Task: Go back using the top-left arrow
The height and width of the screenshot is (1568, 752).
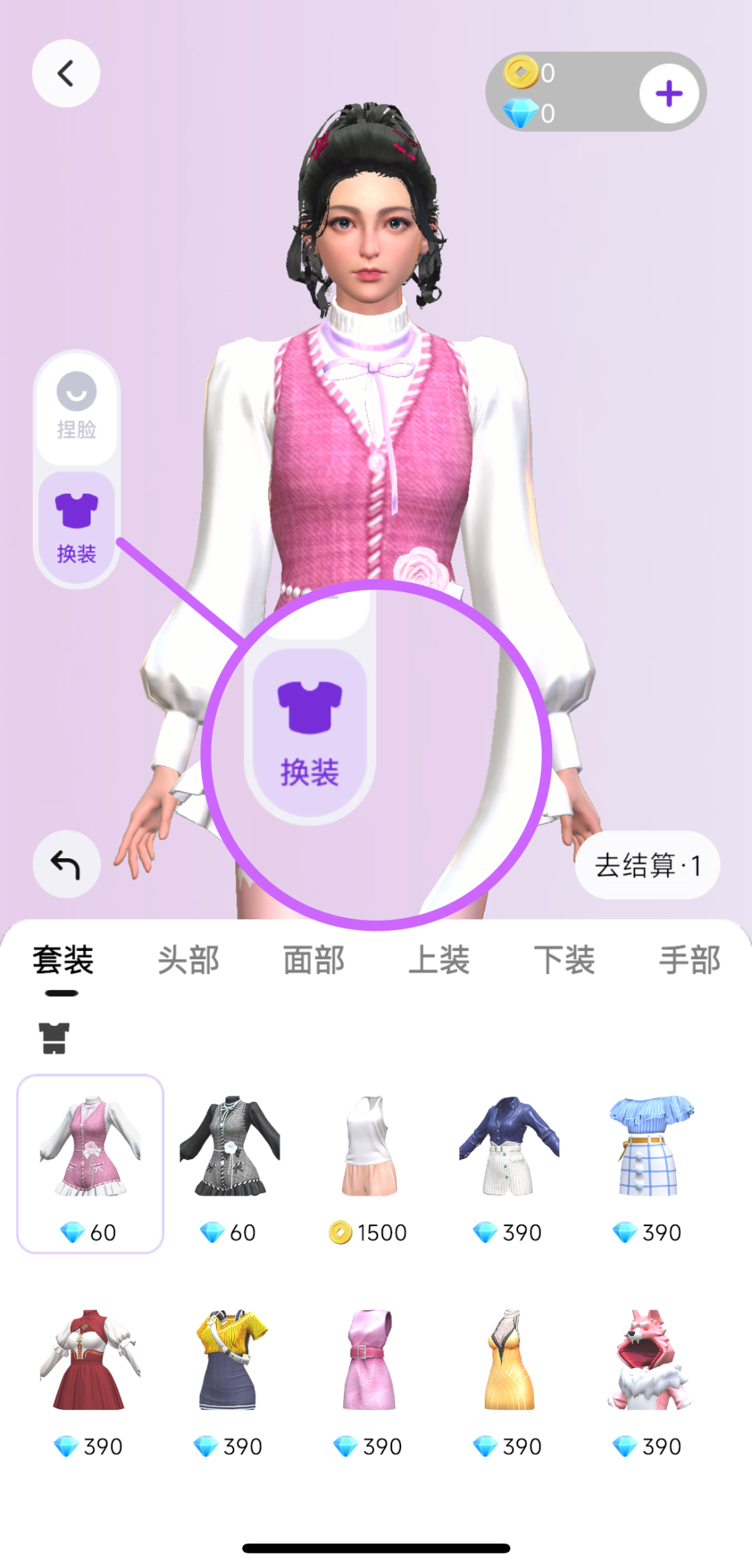Action: pyautogui.click(x=66, y=73)
